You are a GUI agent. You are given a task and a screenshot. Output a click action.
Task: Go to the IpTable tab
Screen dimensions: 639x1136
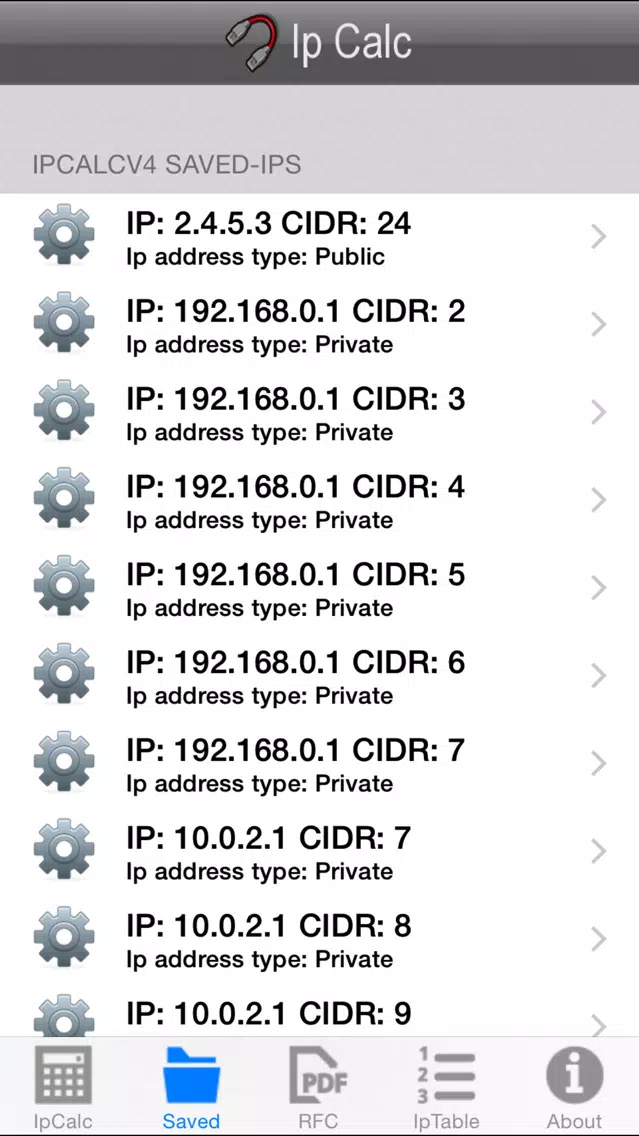click(x=446, y=1087)
